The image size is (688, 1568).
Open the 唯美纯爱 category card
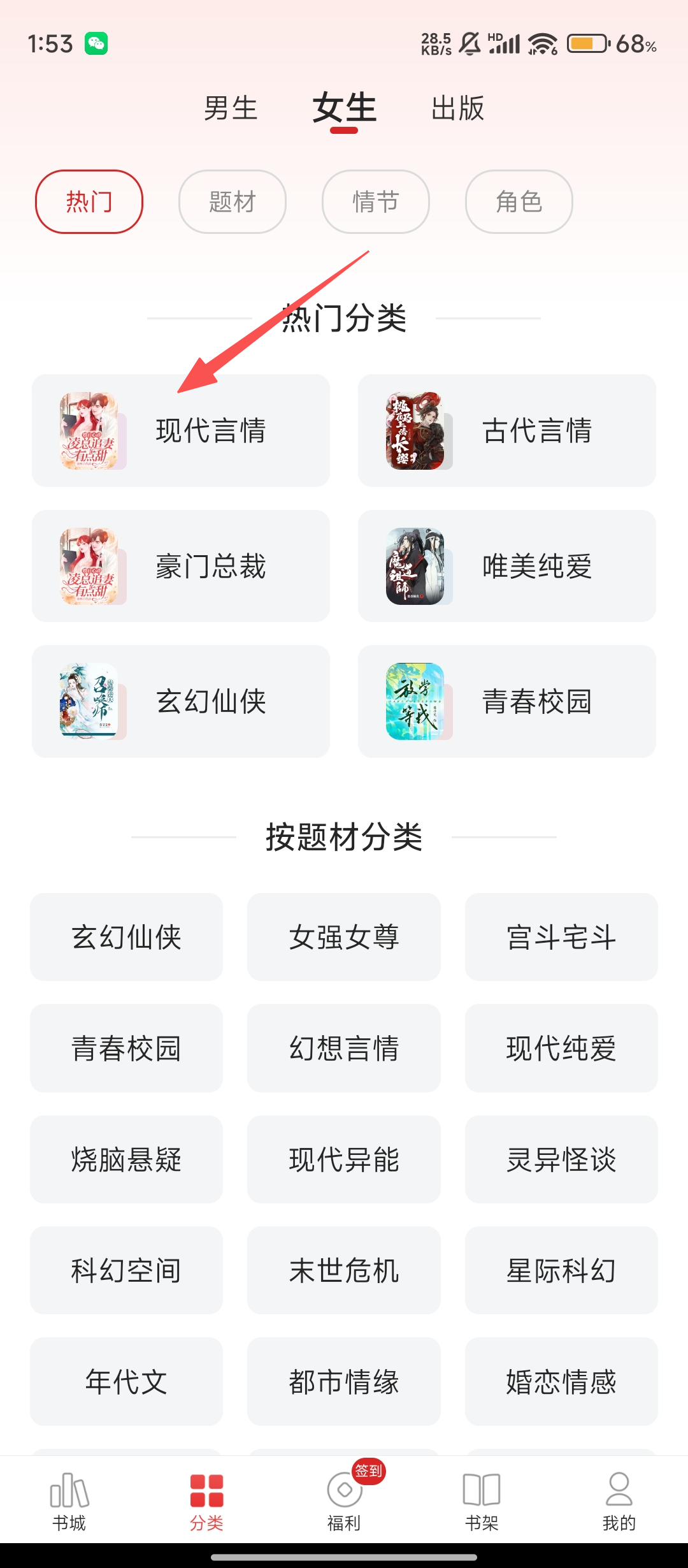tap(507, 566)
